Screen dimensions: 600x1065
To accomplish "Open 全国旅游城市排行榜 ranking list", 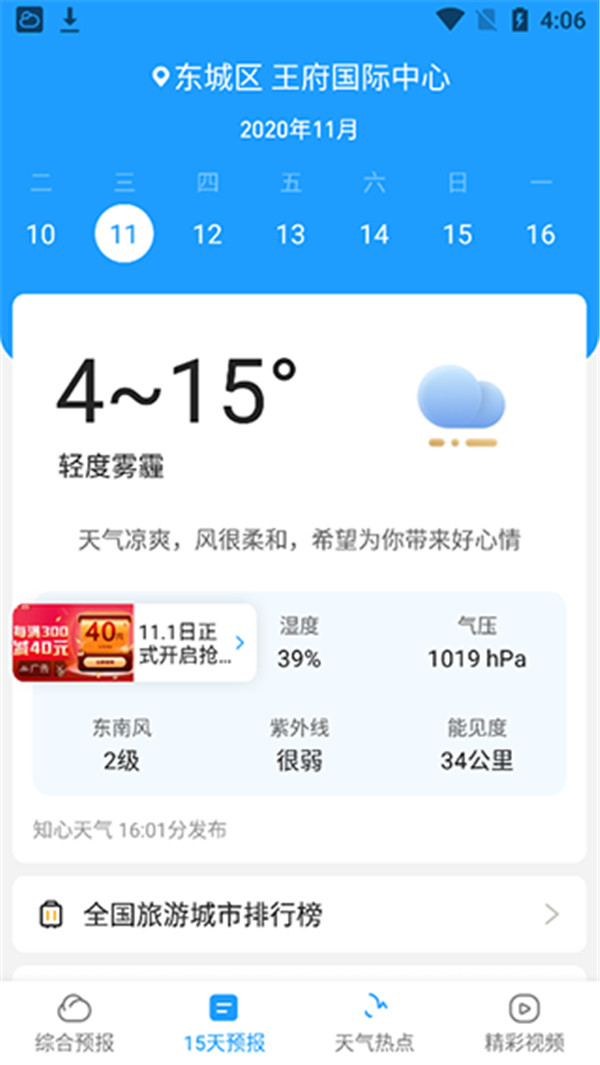I will tap(299, 914).
